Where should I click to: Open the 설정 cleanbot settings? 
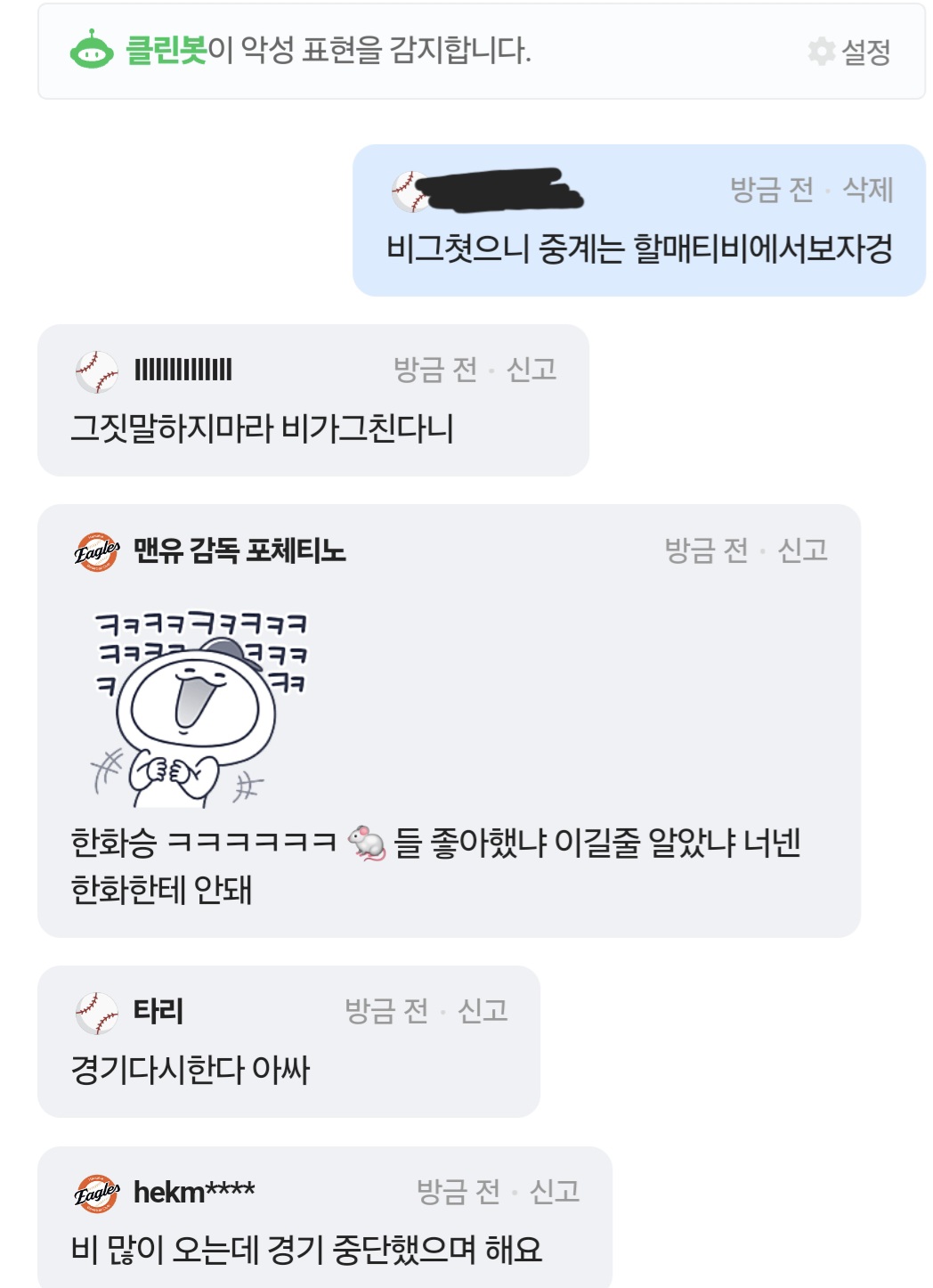850,52
